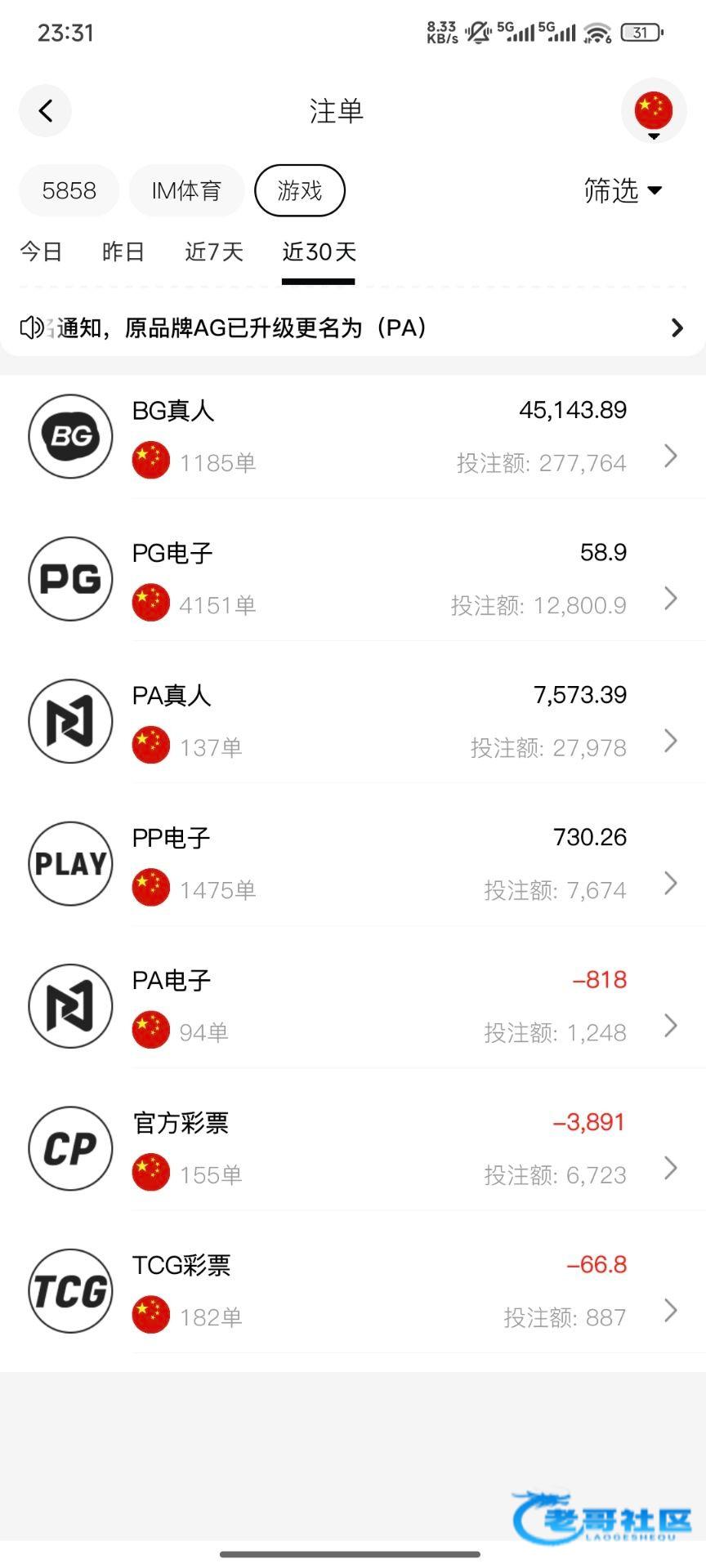This screenshot has width=706, height=1568.
Task: Select the 游戏 chip
Action: pyautogui.click(x=300, y=190)
